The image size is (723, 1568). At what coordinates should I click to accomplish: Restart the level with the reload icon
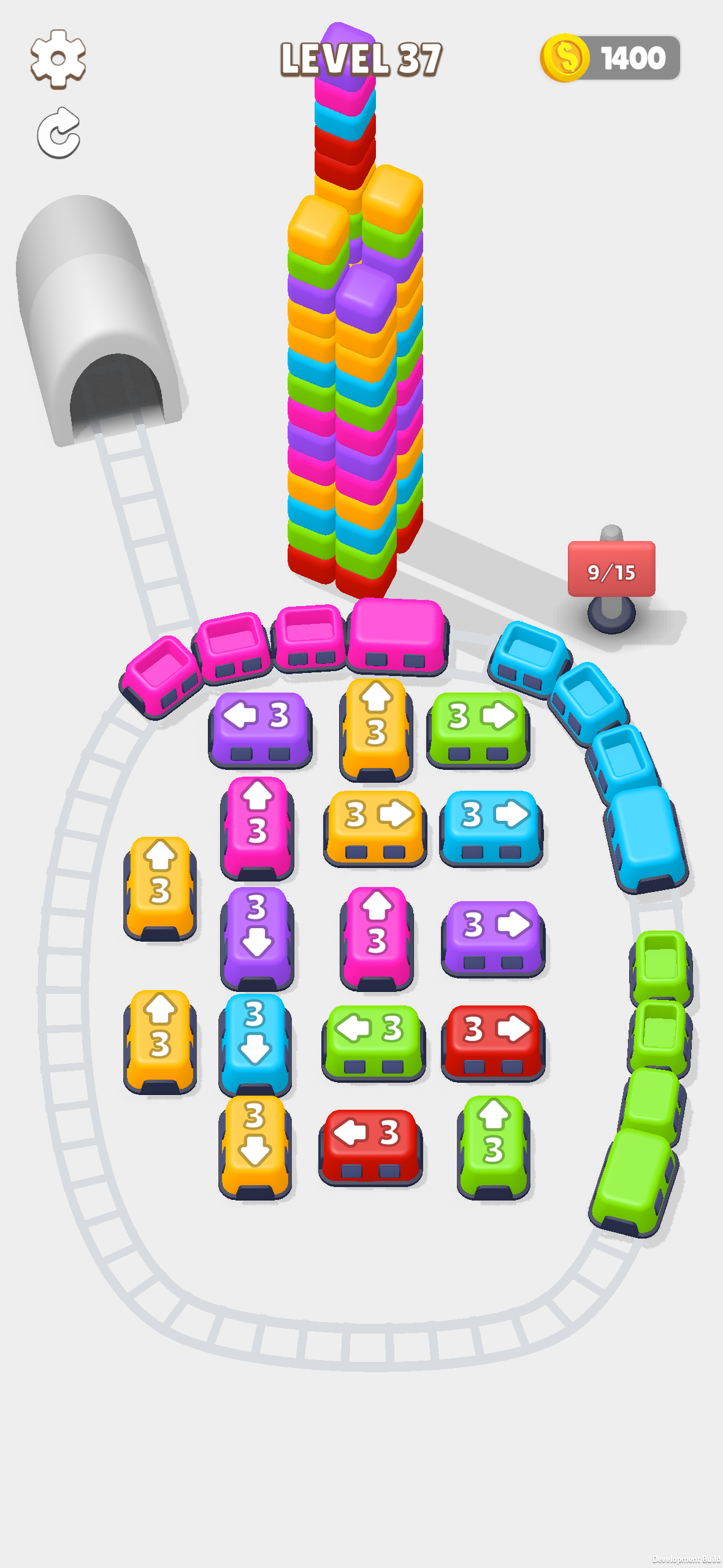pos(59,134)
